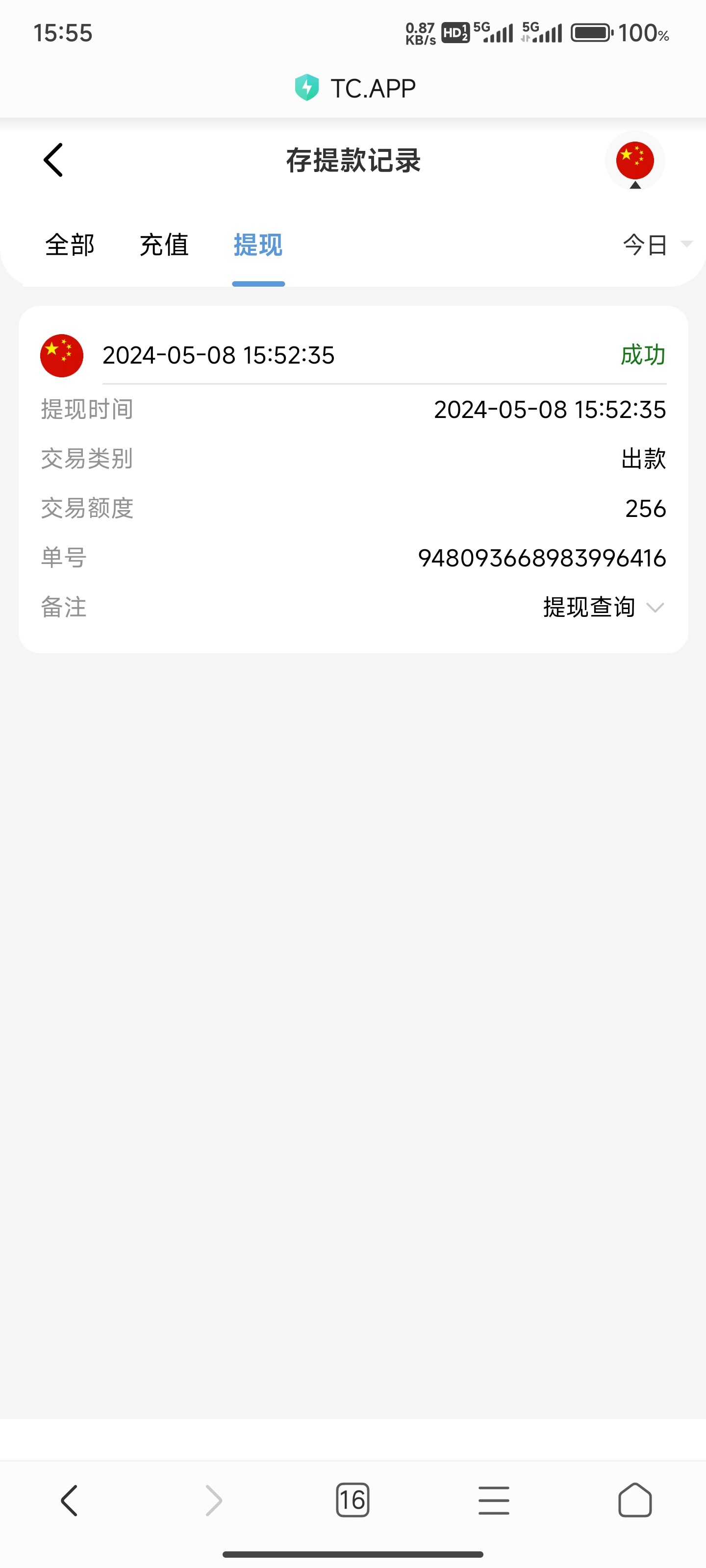
Task: Expand the 提现查询 remark
Action: pos(603,608)
